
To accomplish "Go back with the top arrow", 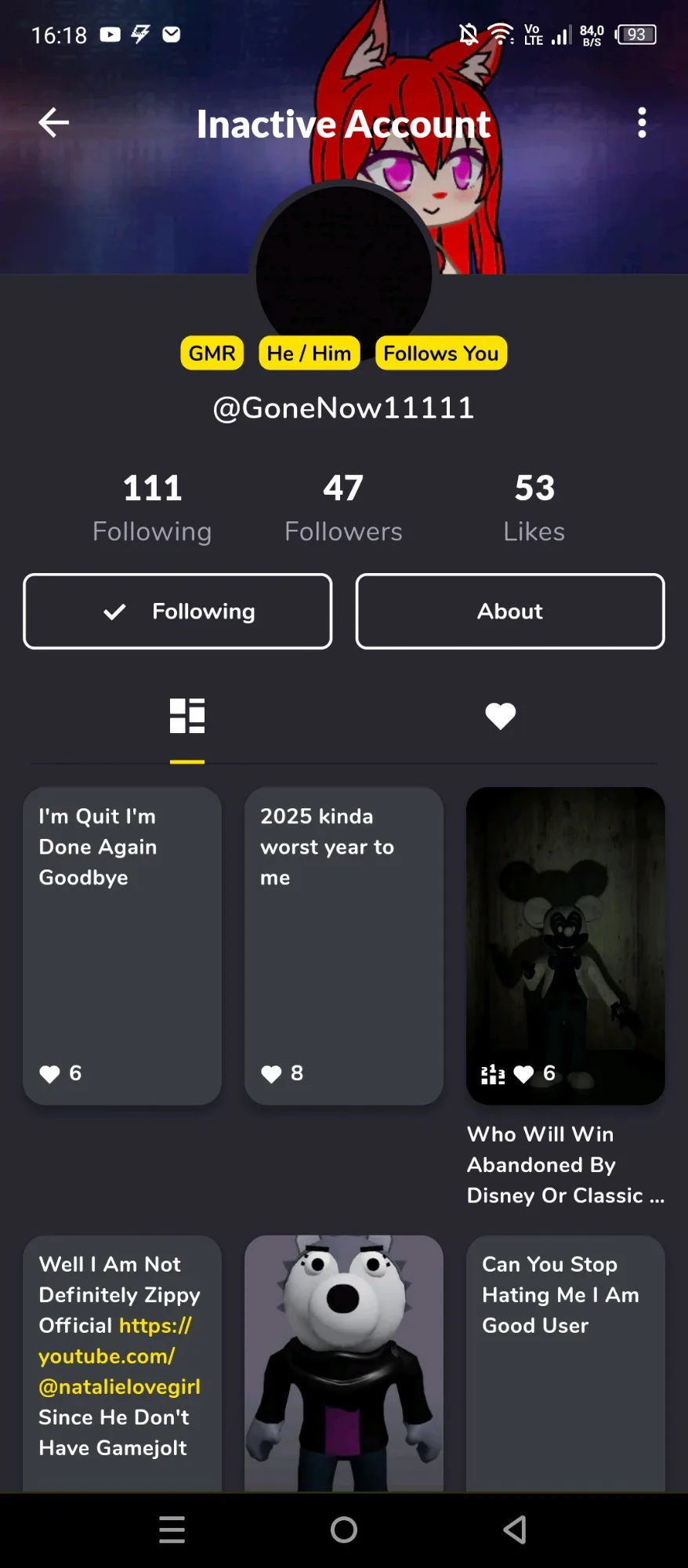I will coord(53,122).
